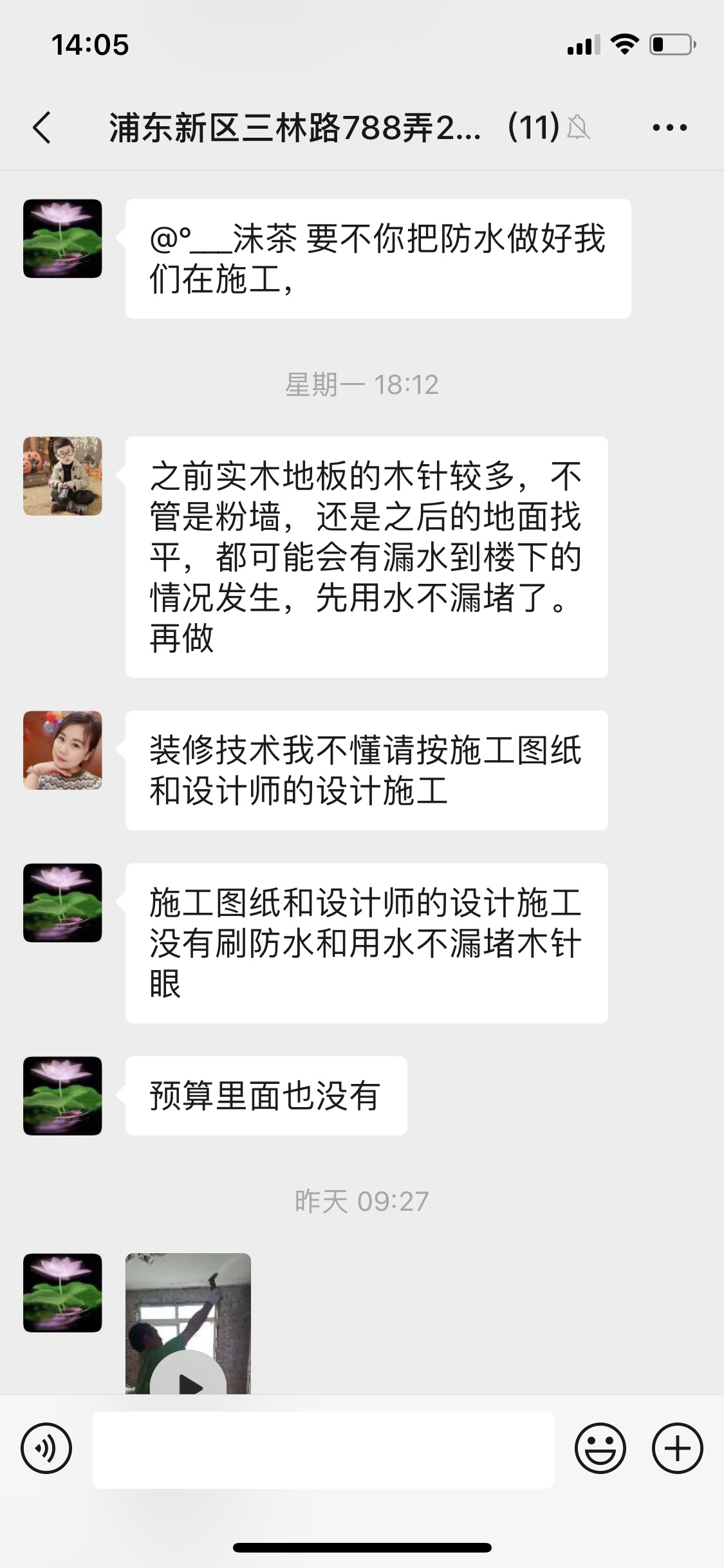Open avatar of sender of 之前实木地板 message
The height and width of the screenshot is (1568, 724).
(62, 476)
